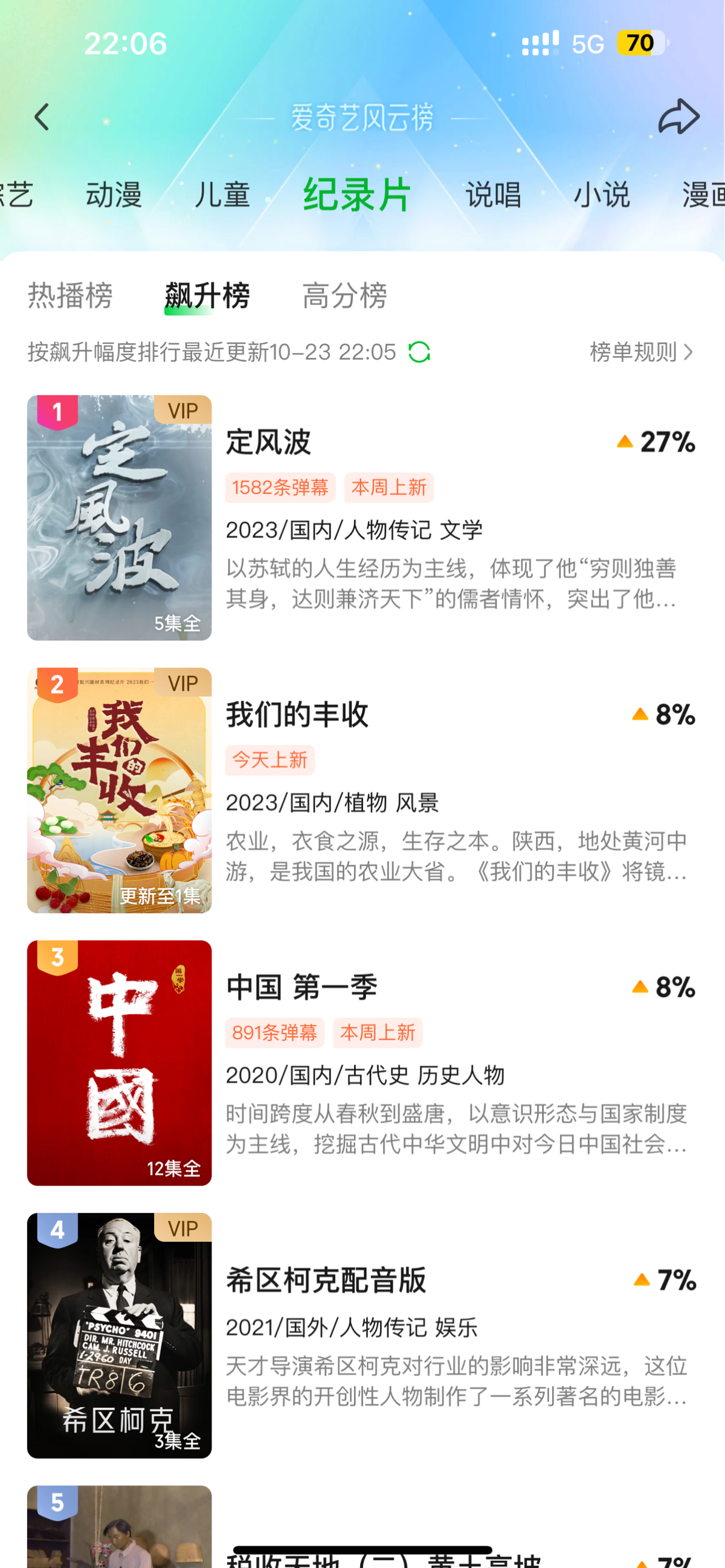The height and width of the screenshot is (1568, 725).
Task: Share the 风云榜 ranking page
Action: tap(678, 116)
